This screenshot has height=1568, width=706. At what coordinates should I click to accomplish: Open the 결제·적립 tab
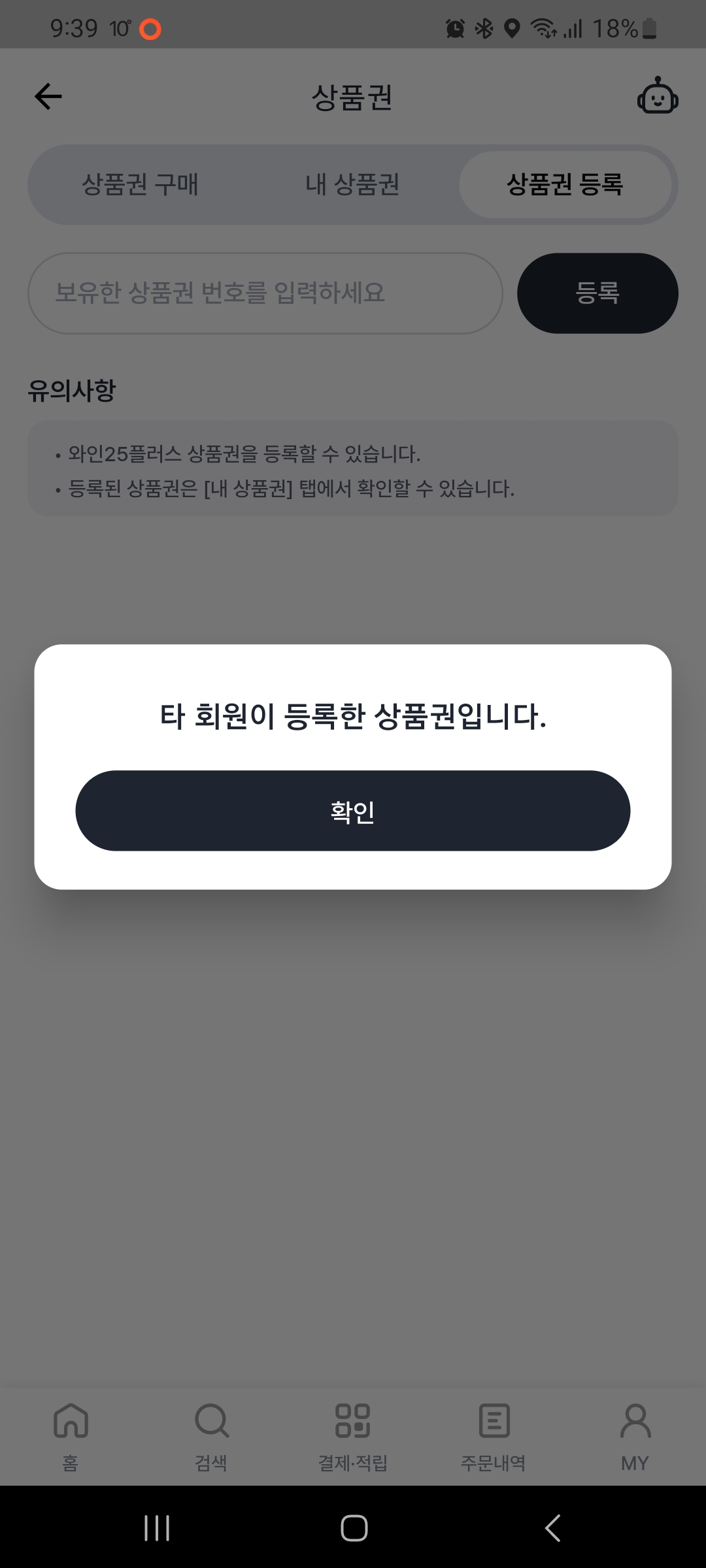[353, 1431]
